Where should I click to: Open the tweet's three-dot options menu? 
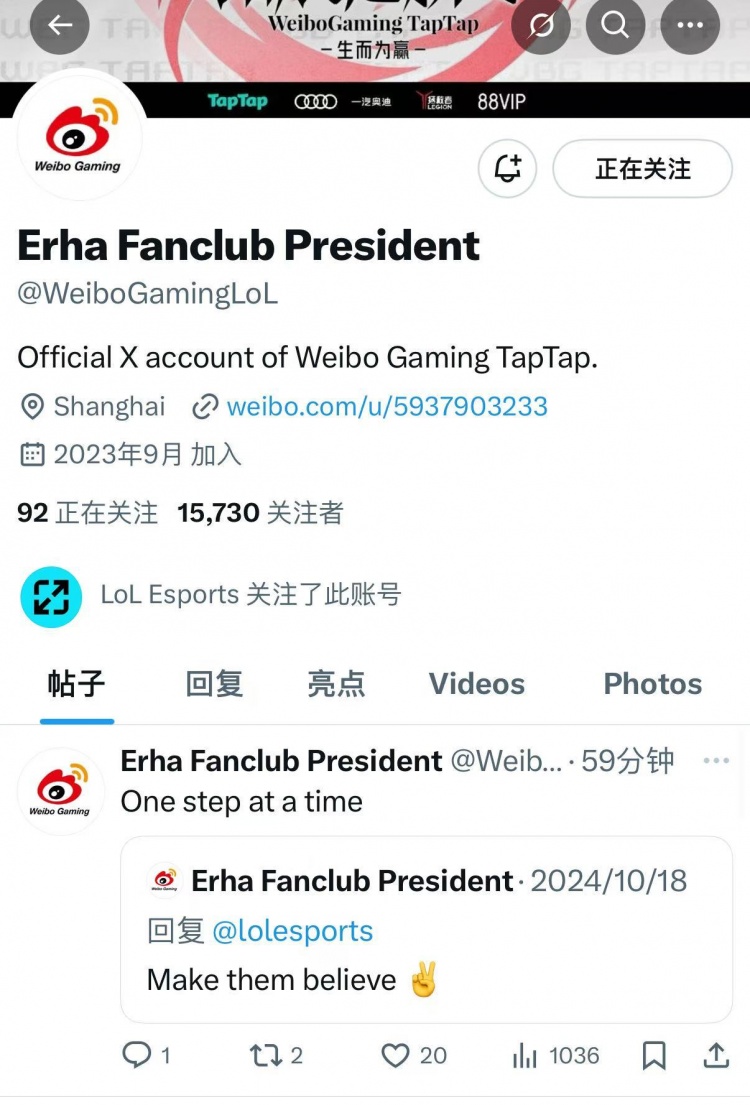point(716,760)
